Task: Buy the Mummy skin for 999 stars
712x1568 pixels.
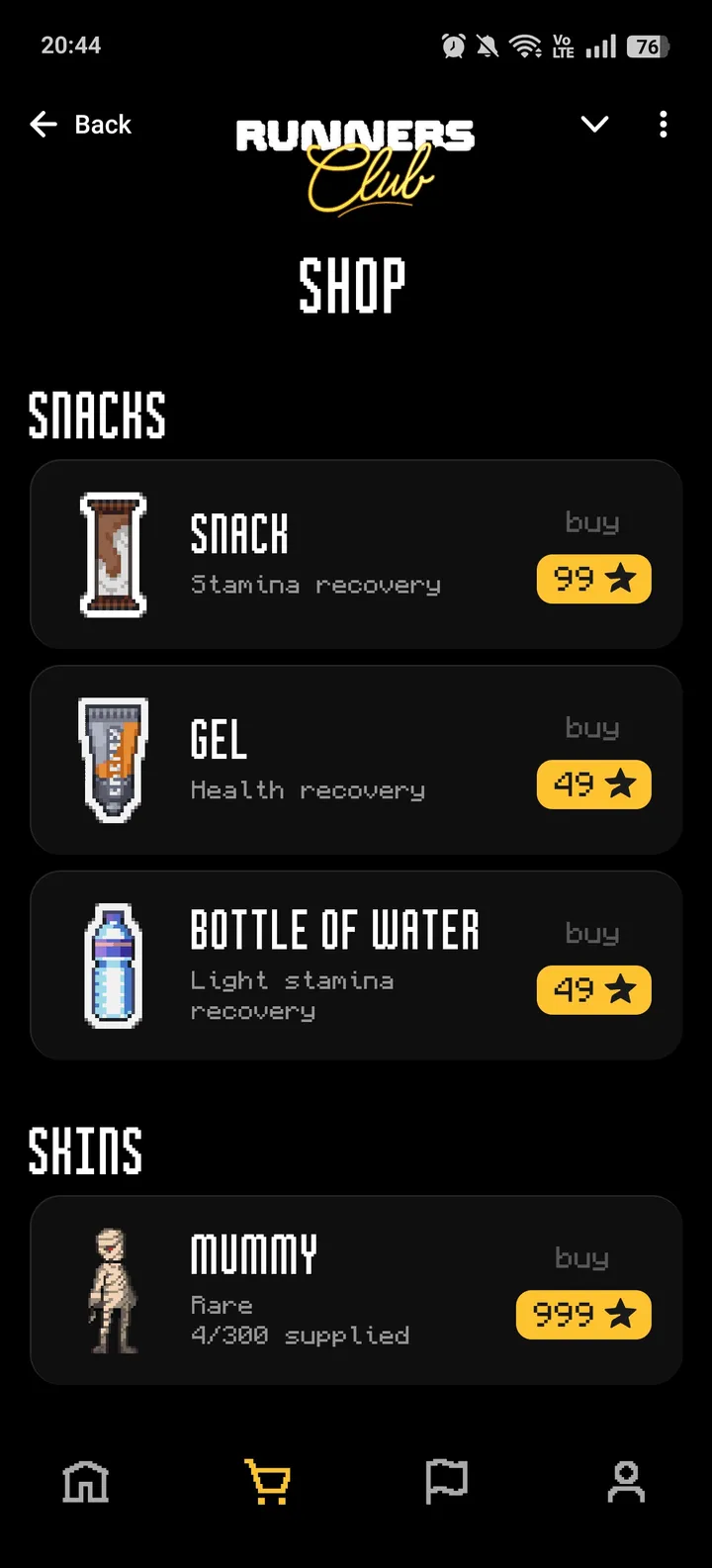Action: click(x=583, y=1315)
